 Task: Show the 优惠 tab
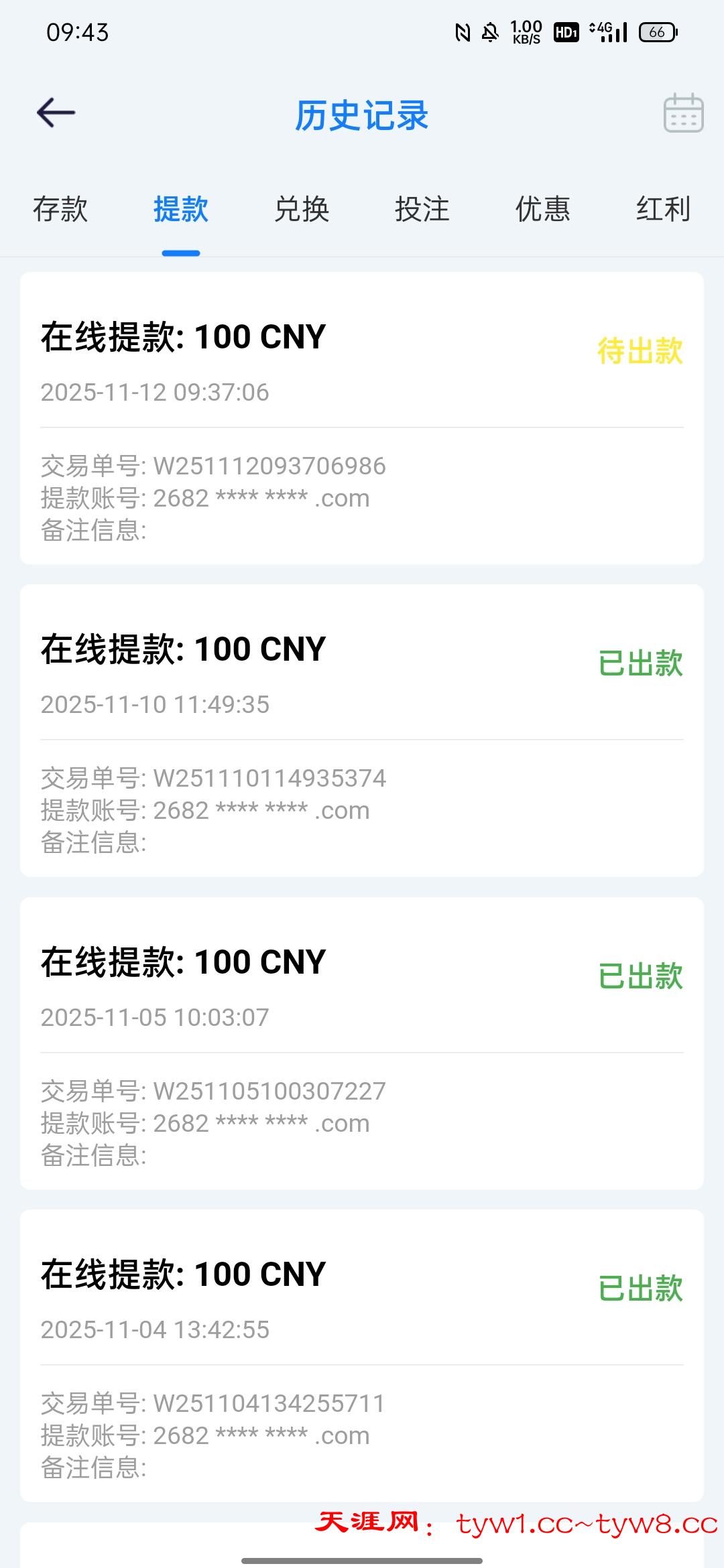pos(543,209)
